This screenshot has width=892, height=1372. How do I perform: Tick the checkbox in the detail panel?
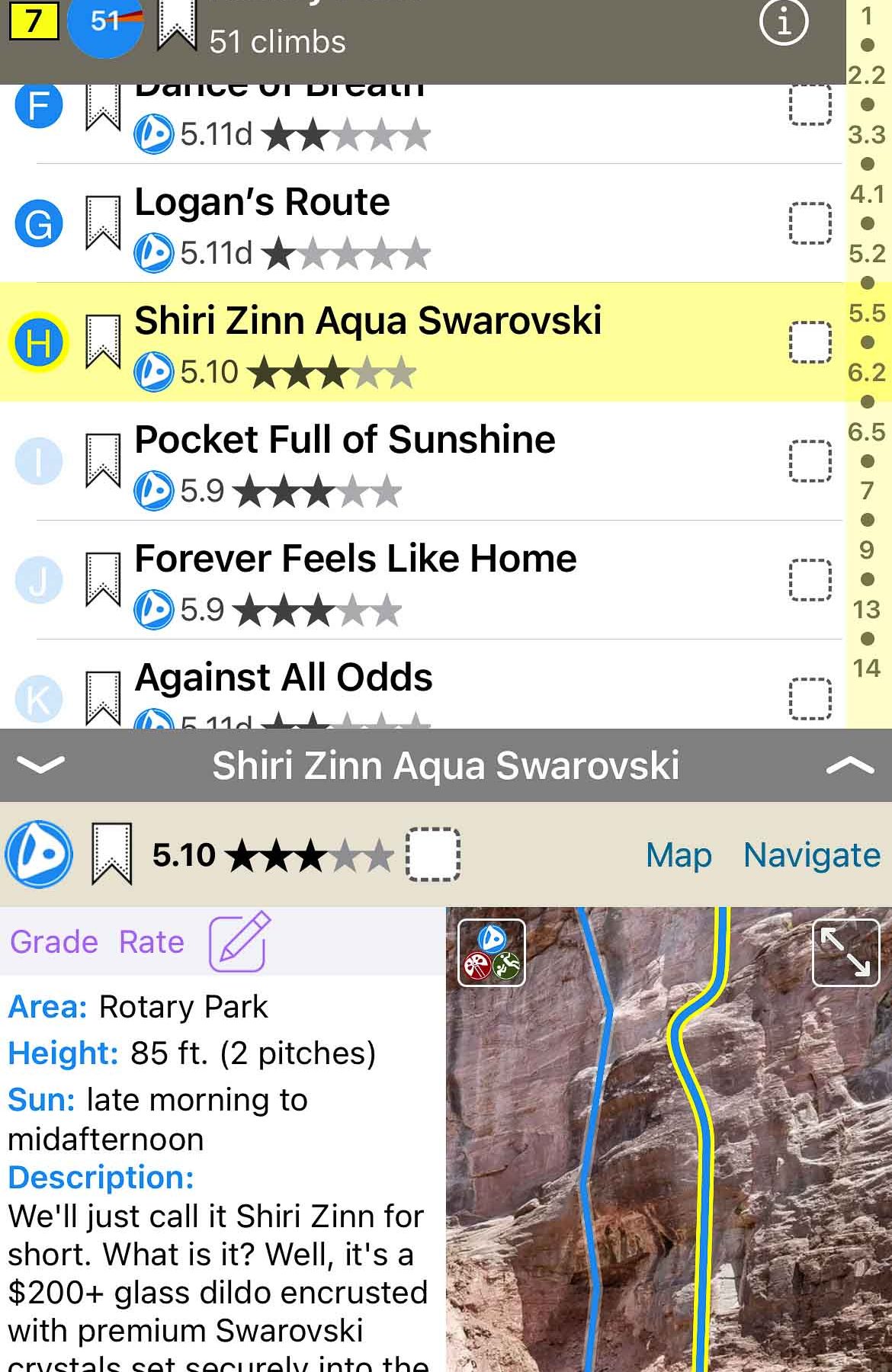432,854
